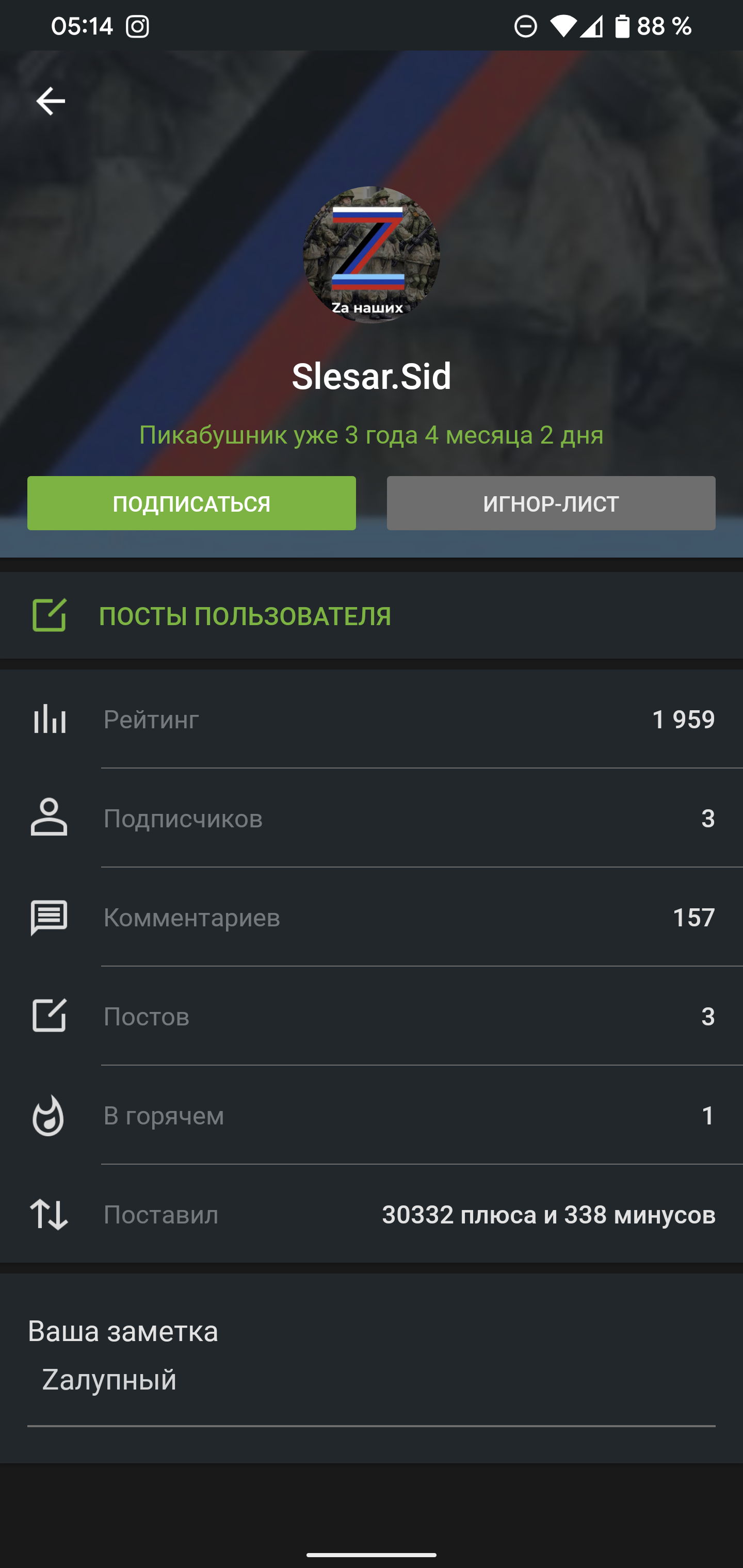Subscribe with the ПОДПИСАТЬСЯ button
The image size is (743, 1568).
pos(191,503)
